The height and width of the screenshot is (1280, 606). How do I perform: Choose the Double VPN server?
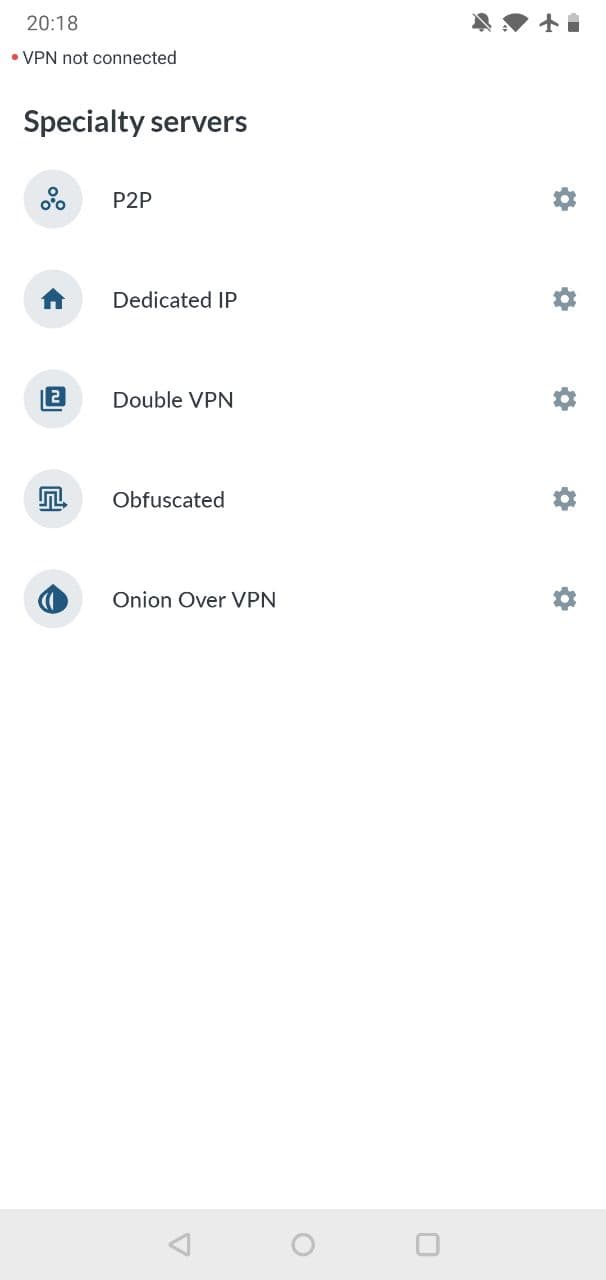tap(270, 399)
